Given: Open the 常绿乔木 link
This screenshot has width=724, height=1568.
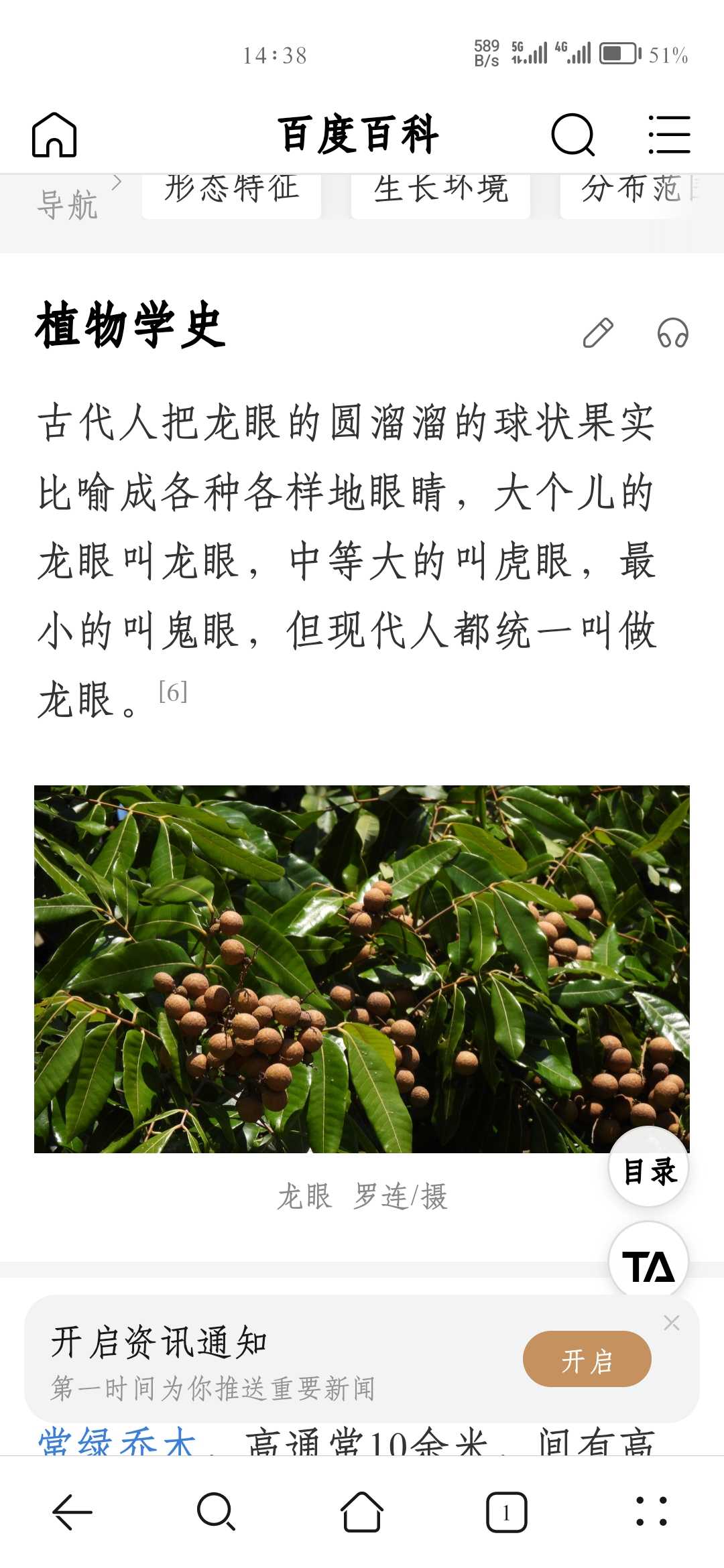Looking at the screenshot, I should coord(118,1441).
